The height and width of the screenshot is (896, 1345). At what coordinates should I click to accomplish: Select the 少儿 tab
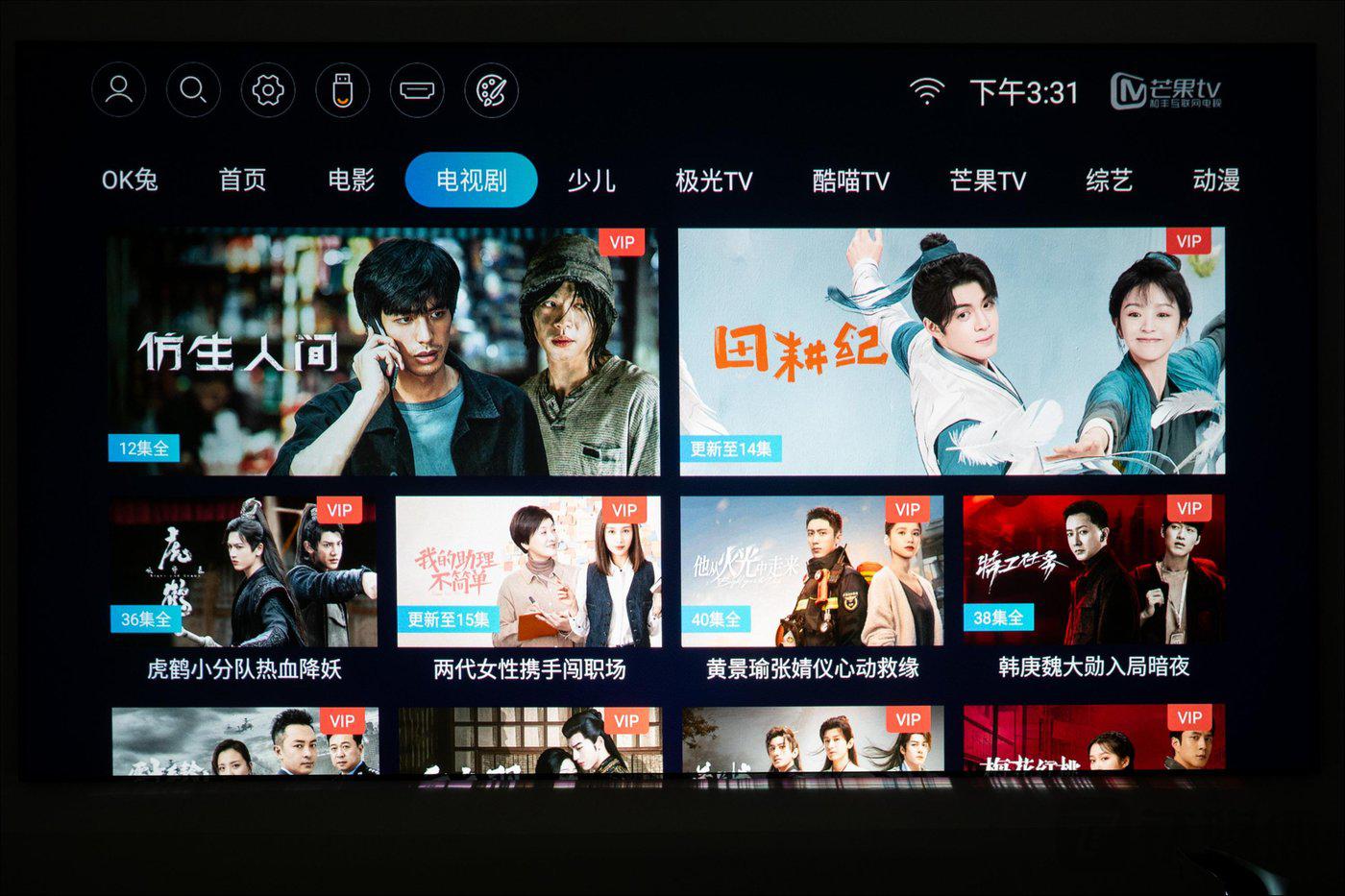(x=591, y=180)
